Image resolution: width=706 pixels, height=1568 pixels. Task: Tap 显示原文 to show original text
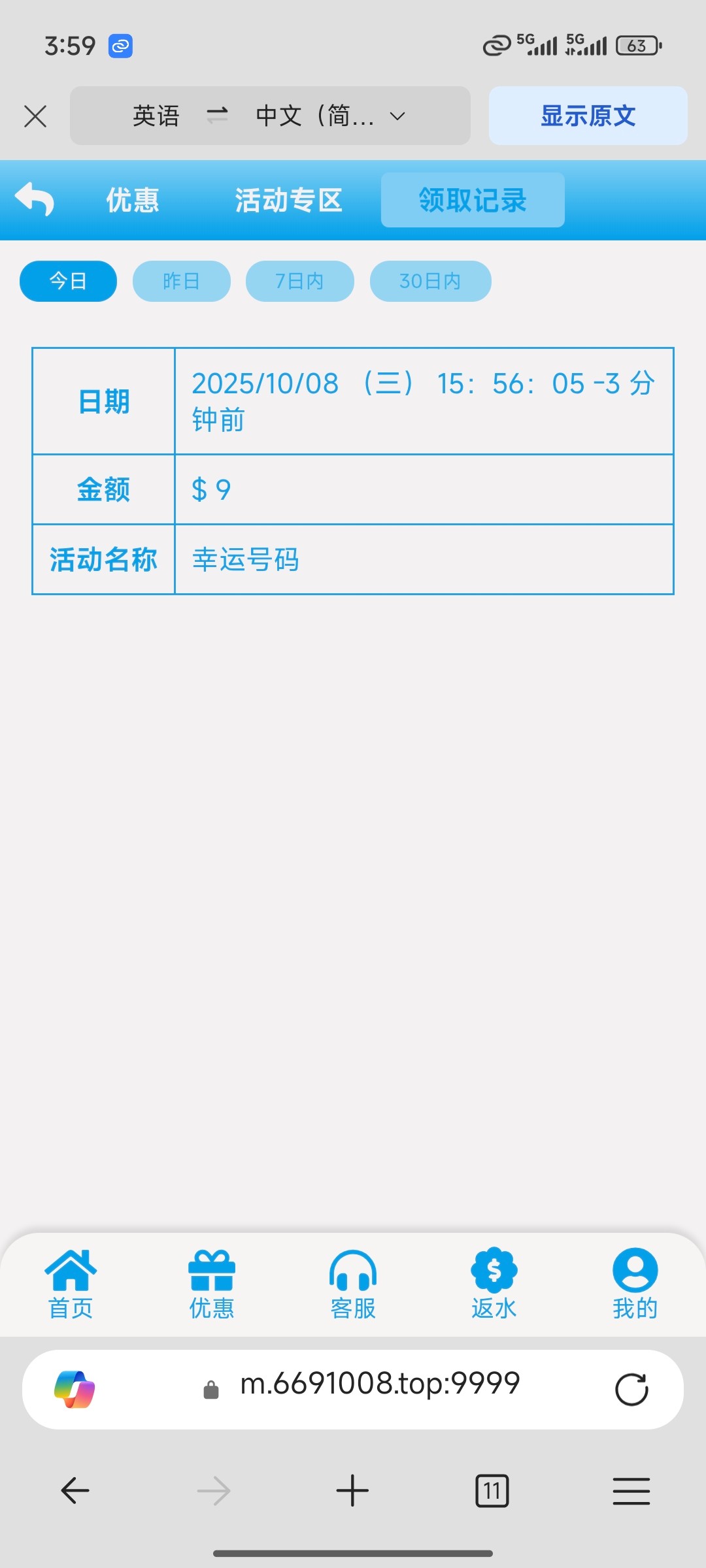pos(588,116)
